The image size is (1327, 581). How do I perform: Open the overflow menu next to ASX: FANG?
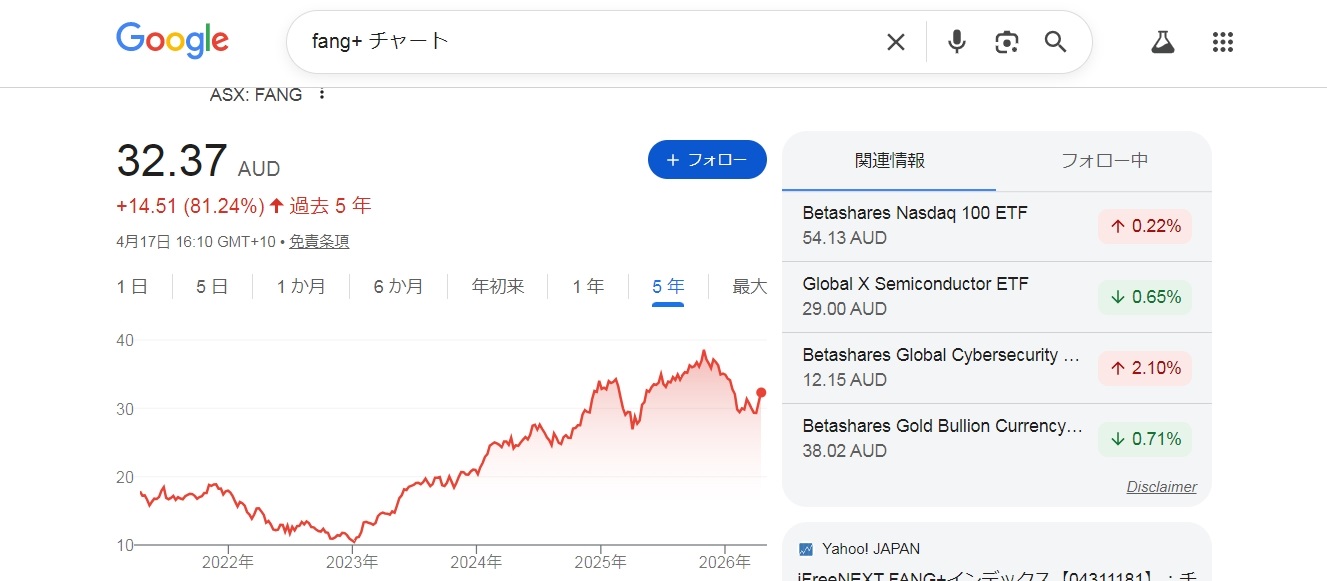(x=322, y=95)
